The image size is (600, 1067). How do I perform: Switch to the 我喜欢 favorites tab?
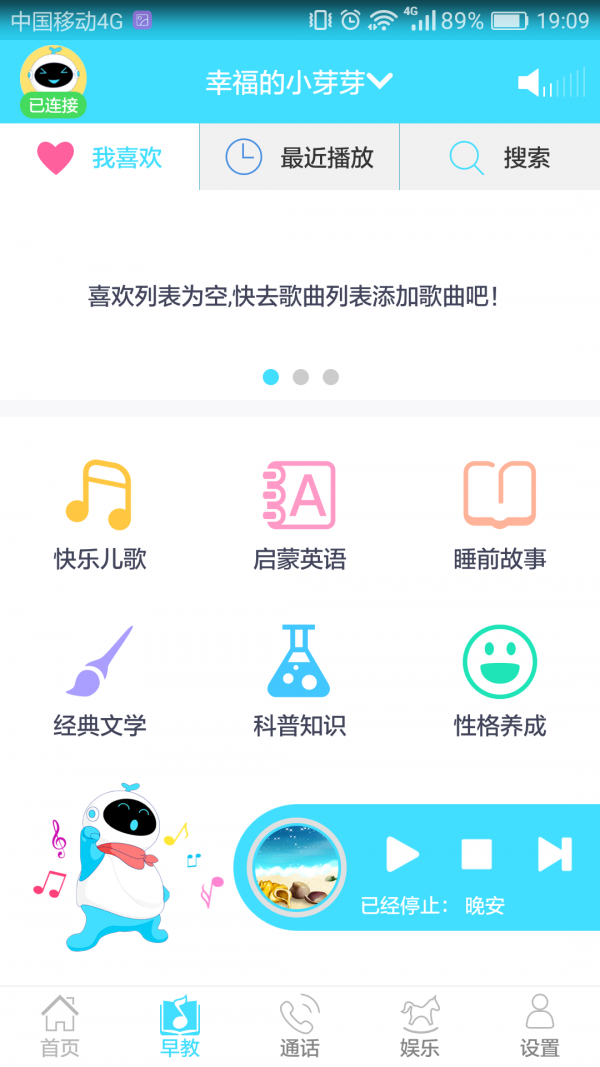click(99, 157)
